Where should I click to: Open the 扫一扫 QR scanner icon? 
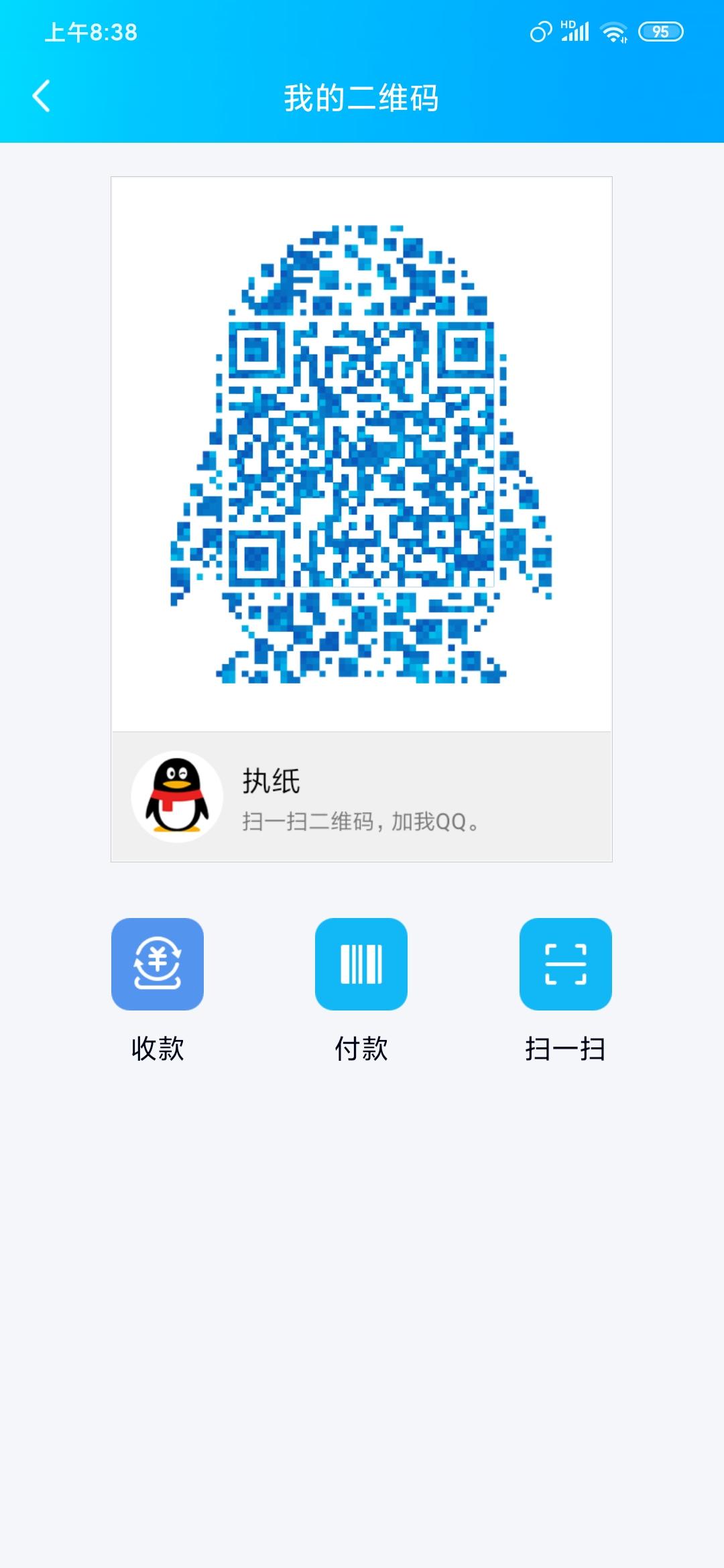565,963
